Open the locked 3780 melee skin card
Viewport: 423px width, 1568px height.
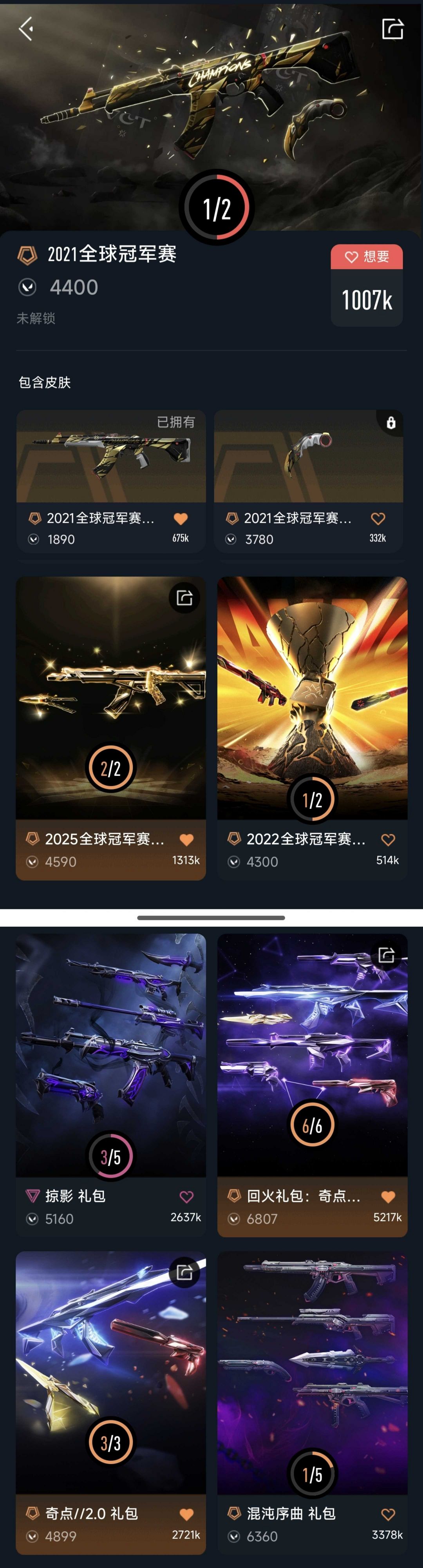point(308,457)
